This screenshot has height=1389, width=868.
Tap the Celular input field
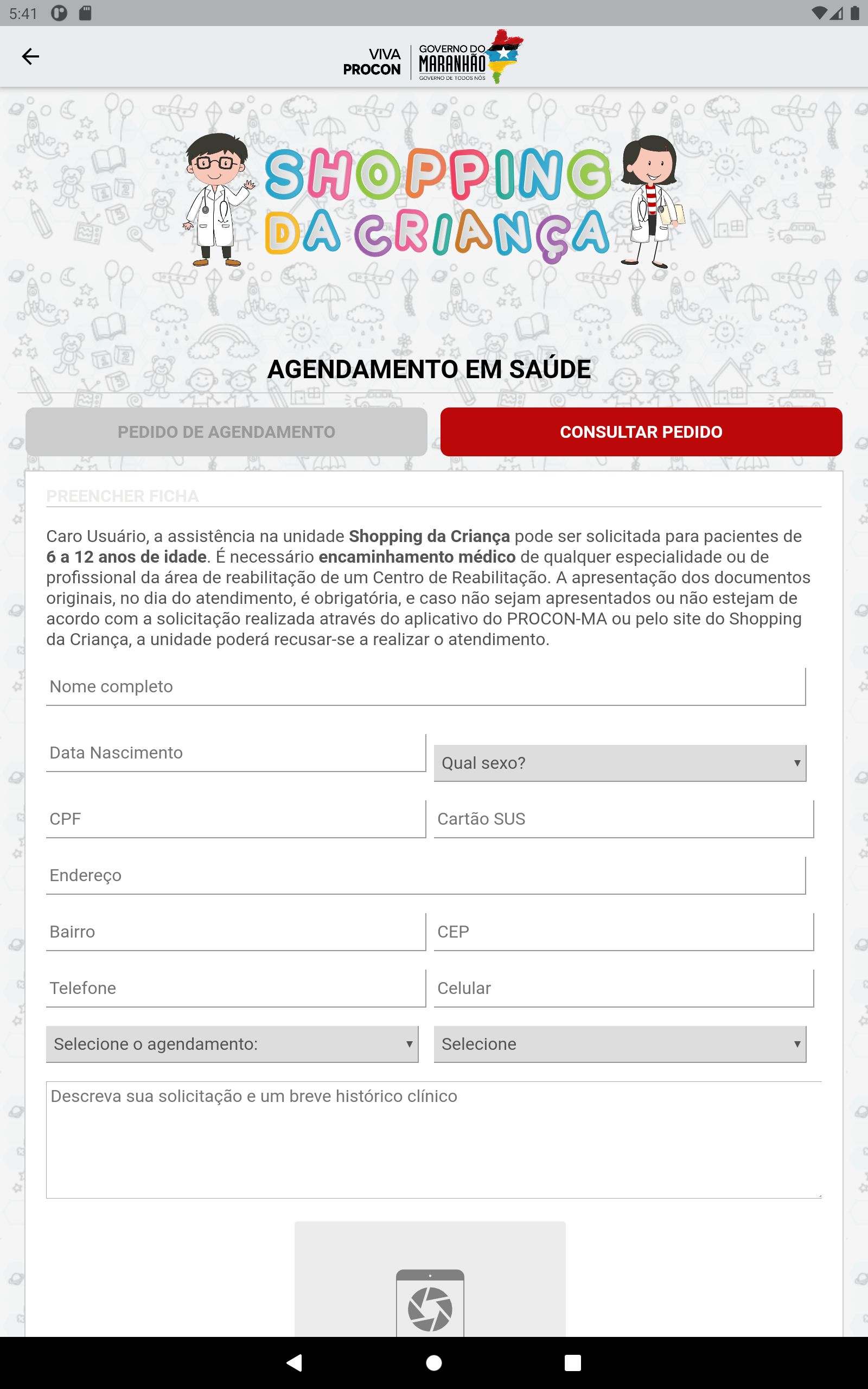click(623, 988)
